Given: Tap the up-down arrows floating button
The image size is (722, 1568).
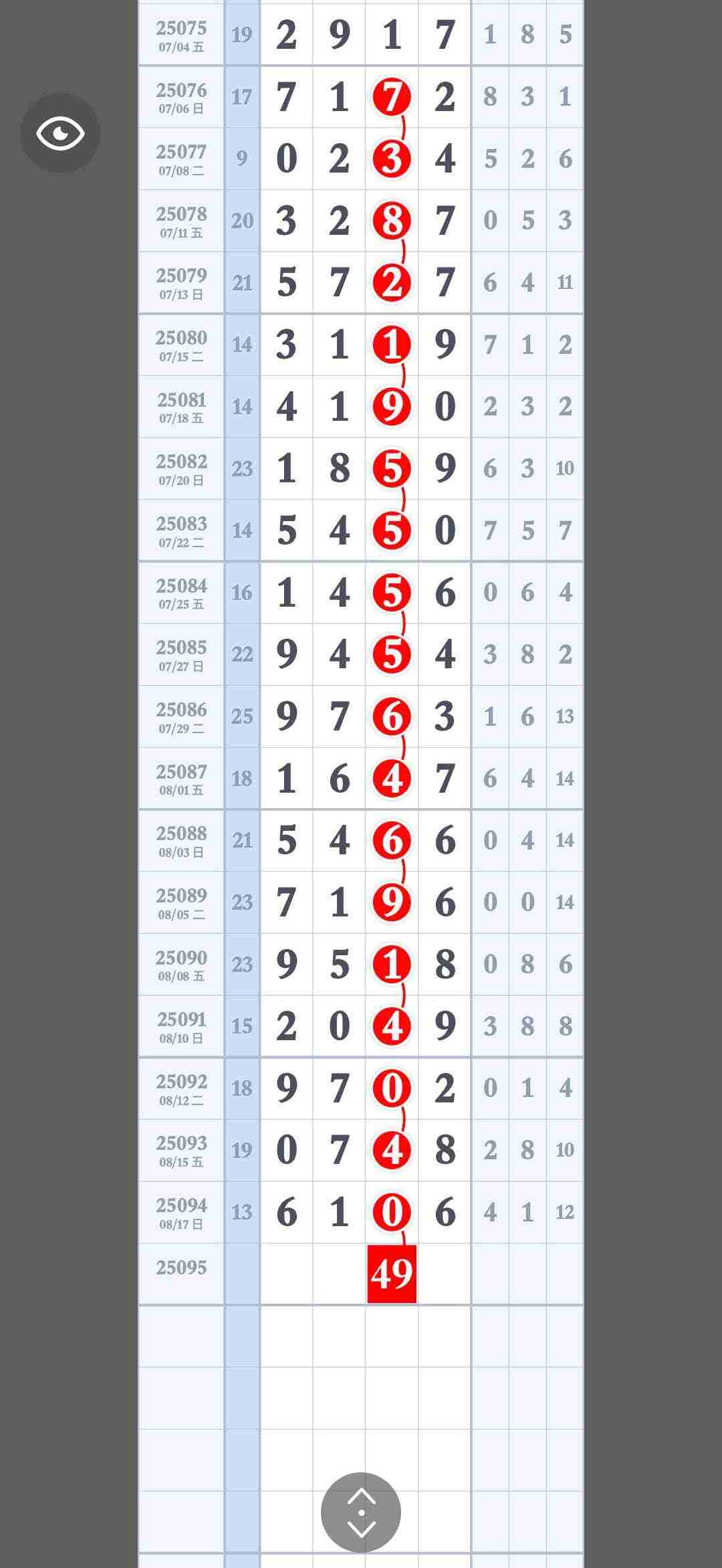Looking at the screenshot, I should 361,1512.
